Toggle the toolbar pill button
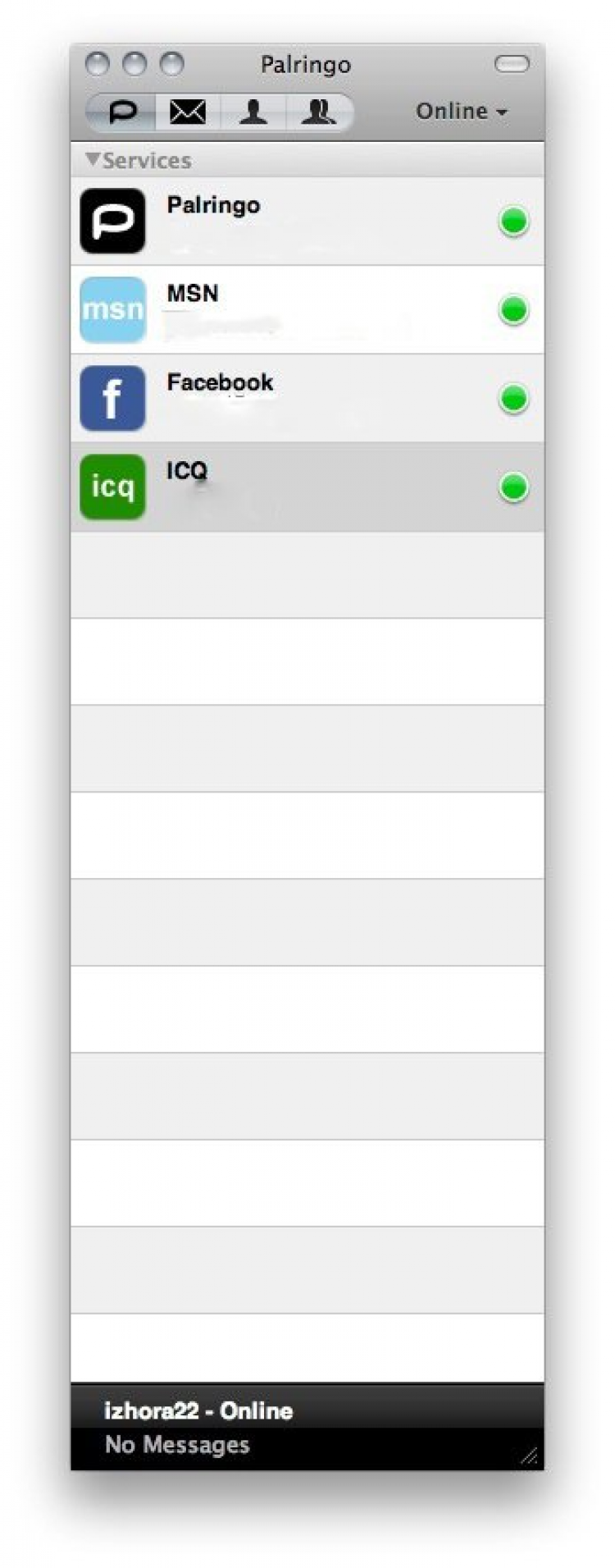Image resolution: width=615 pixels, height=1568 pixels. [512, 64]
